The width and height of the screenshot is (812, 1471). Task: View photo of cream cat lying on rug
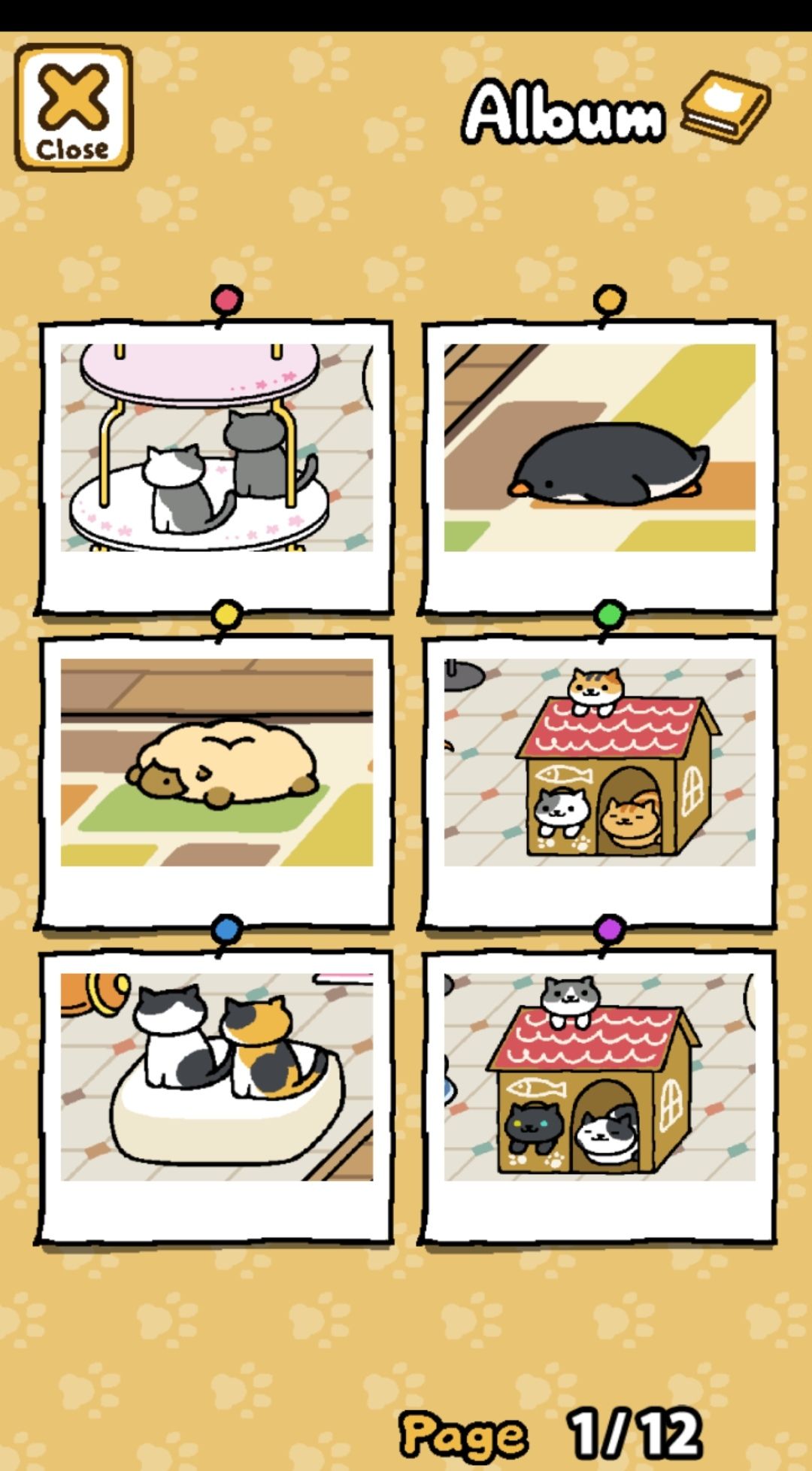tap(216, 782)
